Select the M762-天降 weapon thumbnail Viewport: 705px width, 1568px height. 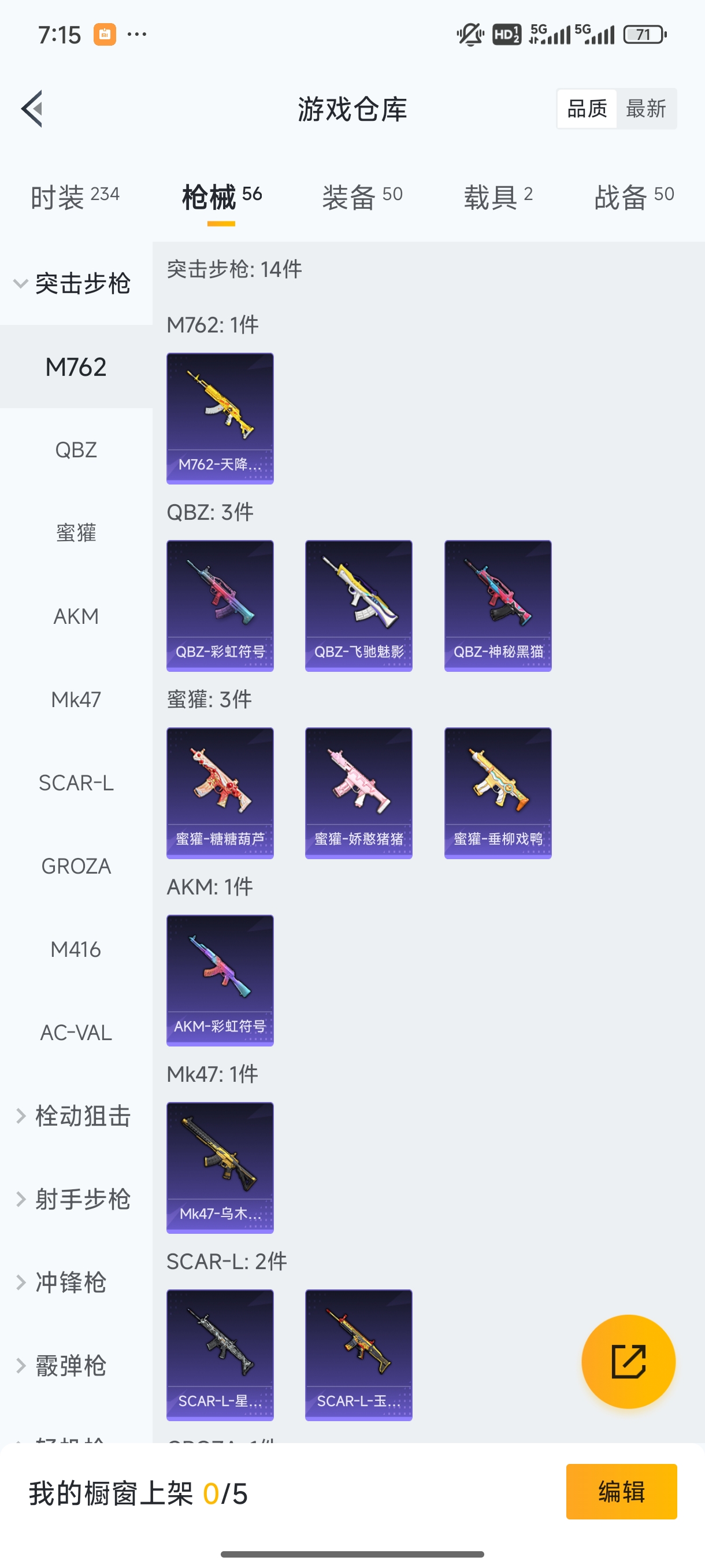pos(220,418)
